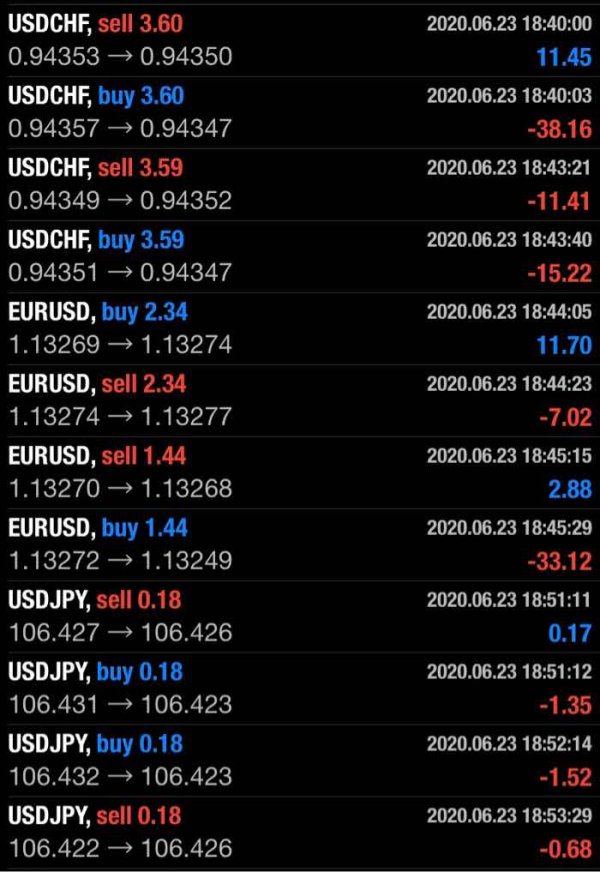Open the EURUSD sell 2.34 trade at 18:44:23
The image size is (600, 872).
coord(300,400)
